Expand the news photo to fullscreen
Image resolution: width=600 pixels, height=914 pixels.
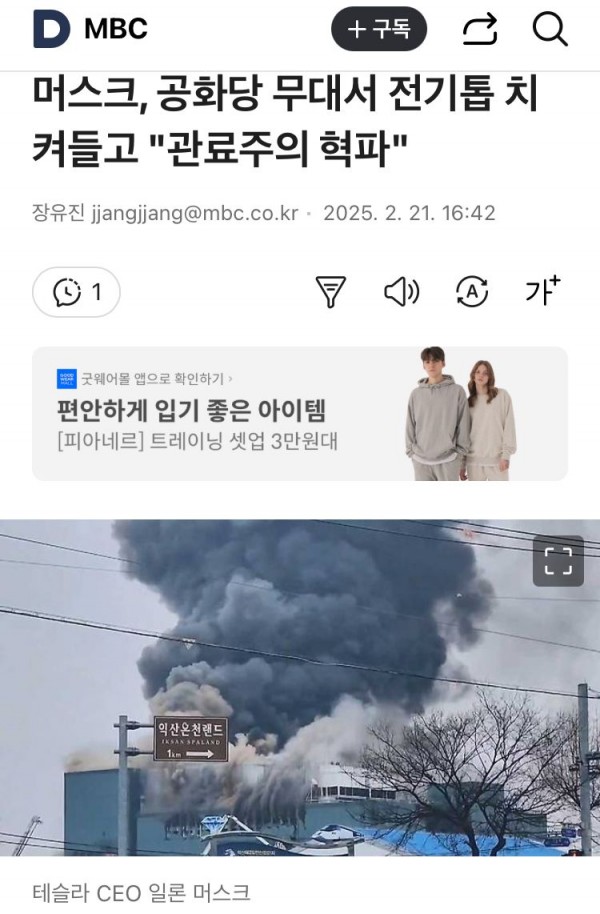click(558, 561)
